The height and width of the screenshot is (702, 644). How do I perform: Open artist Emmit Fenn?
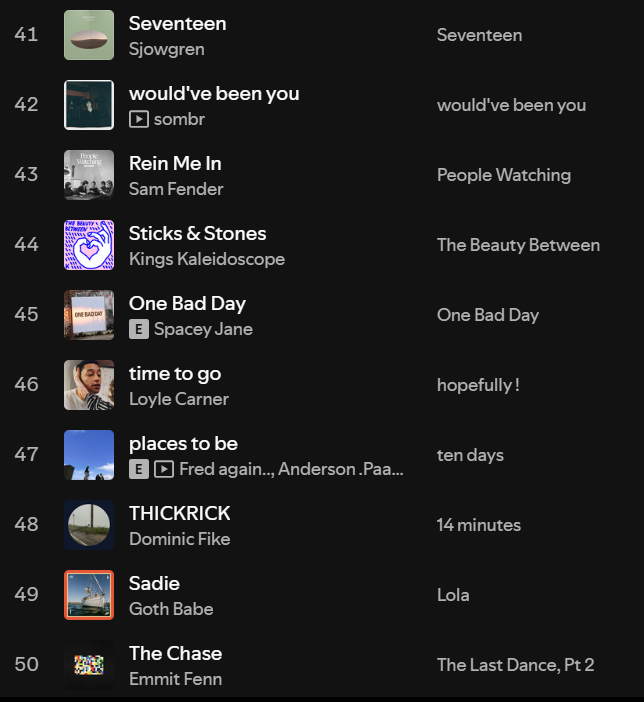[x=175, y=679]
